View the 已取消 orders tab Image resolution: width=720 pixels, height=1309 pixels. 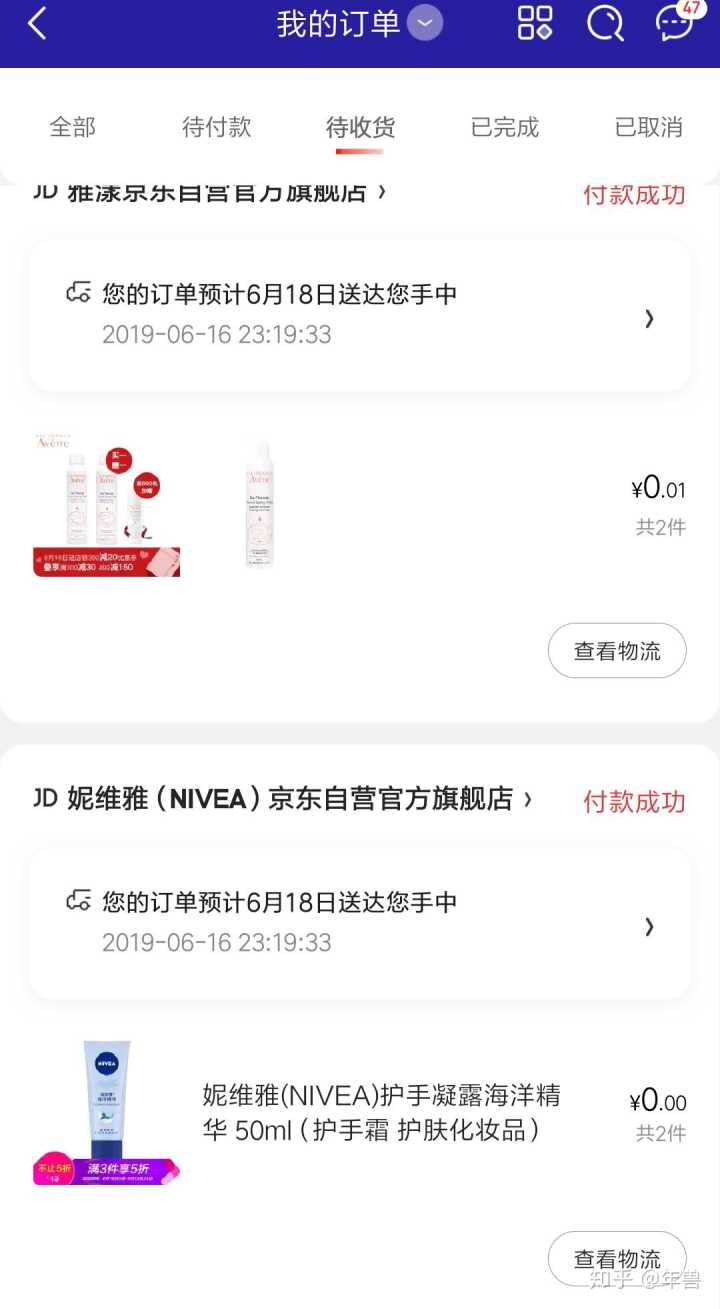(648, 128)
